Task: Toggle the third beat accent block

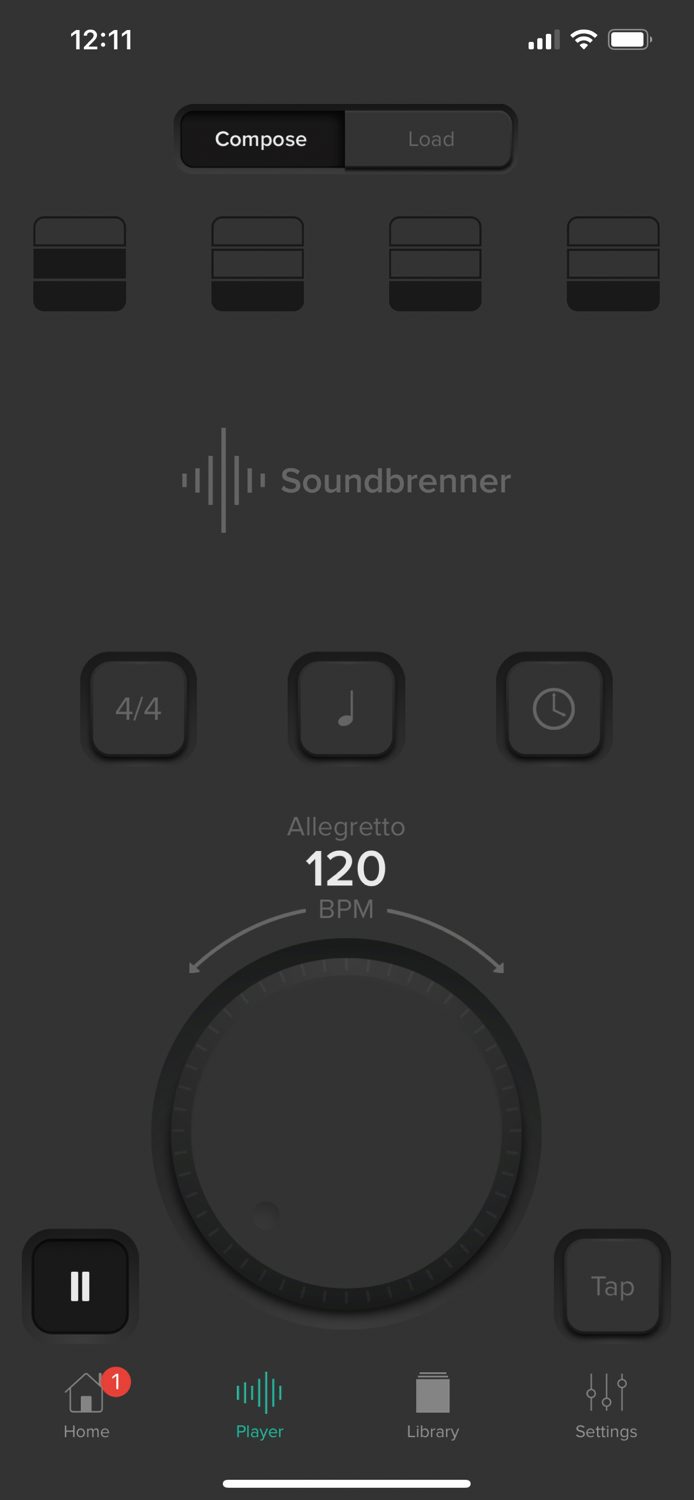Action: click(x=435, y=264)
